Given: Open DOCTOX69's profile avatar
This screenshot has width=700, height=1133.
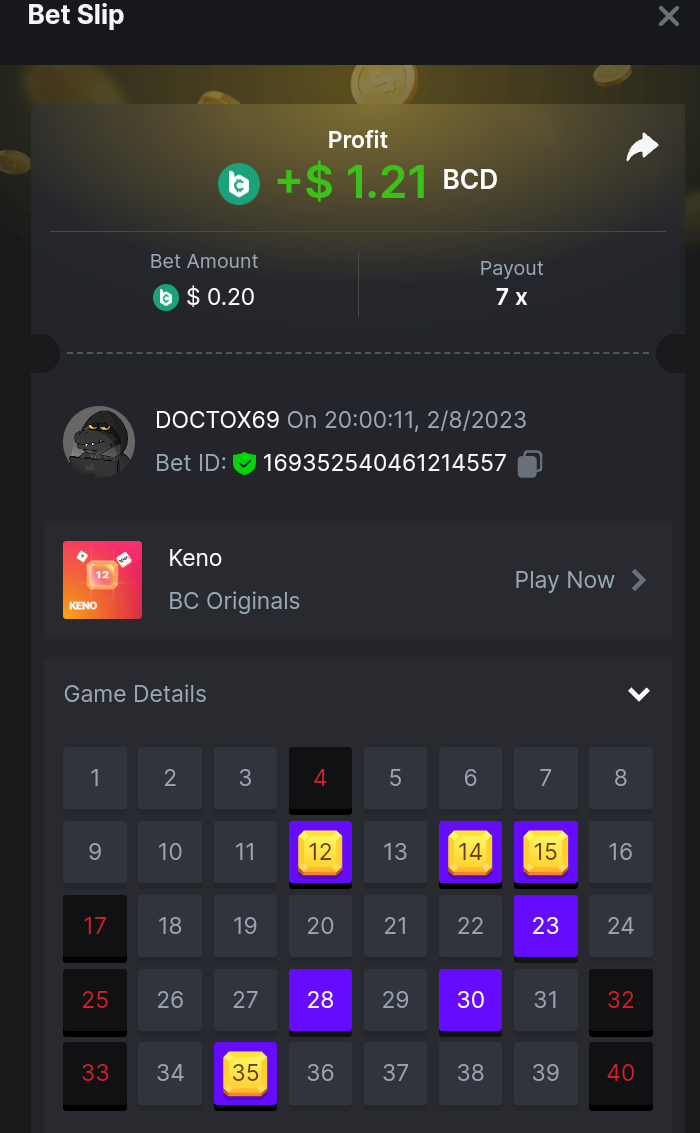Looking at the screenshot, I should coord(99,442).
